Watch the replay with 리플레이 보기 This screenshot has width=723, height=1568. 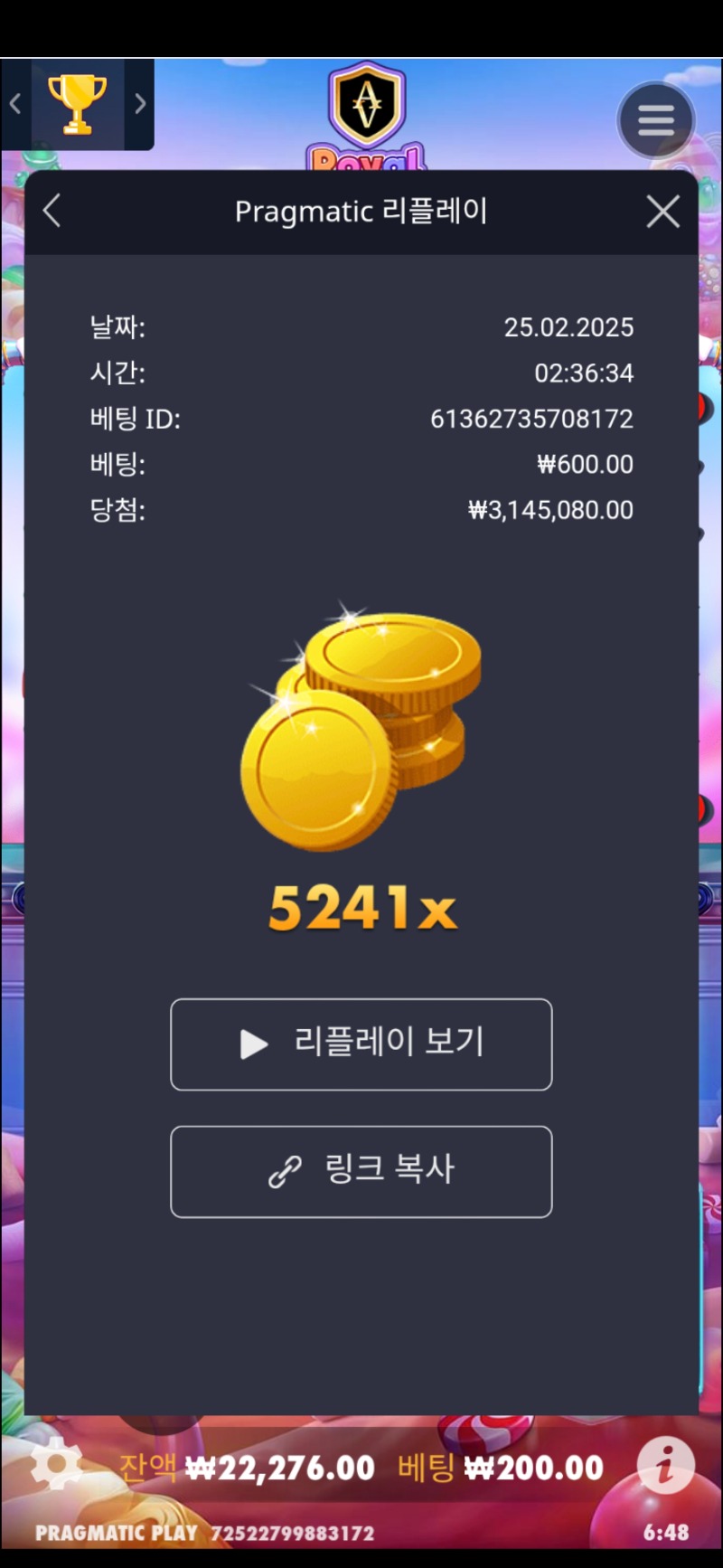[361, 1044]
